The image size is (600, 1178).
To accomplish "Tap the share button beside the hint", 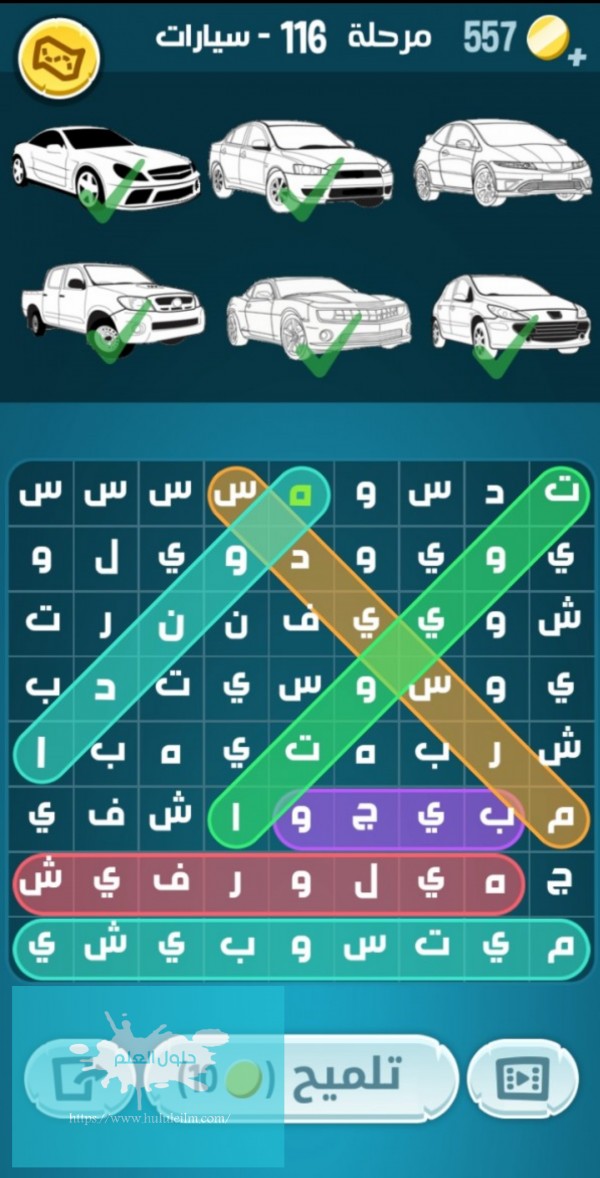I will [82, 1078].
